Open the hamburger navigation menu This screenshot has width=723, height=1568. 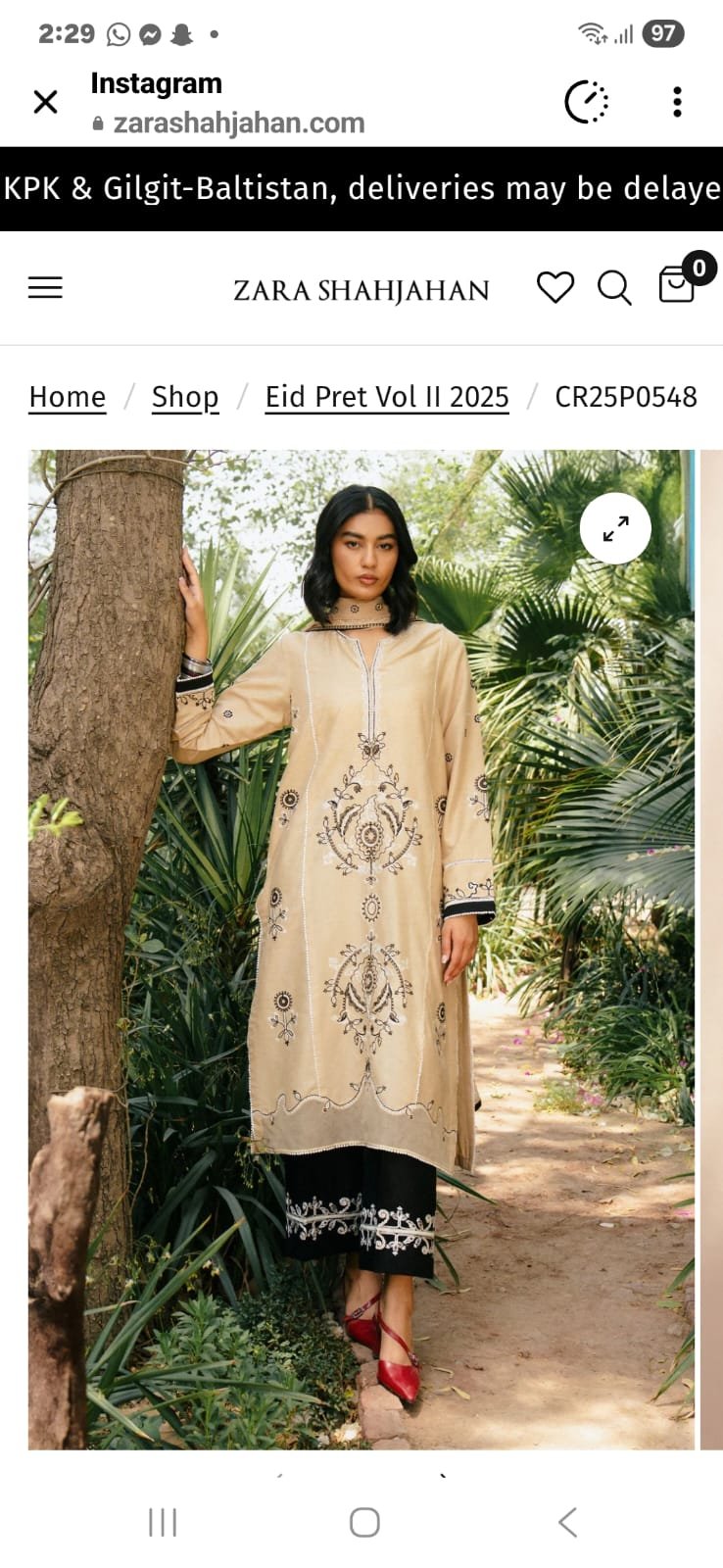point(45,287)
